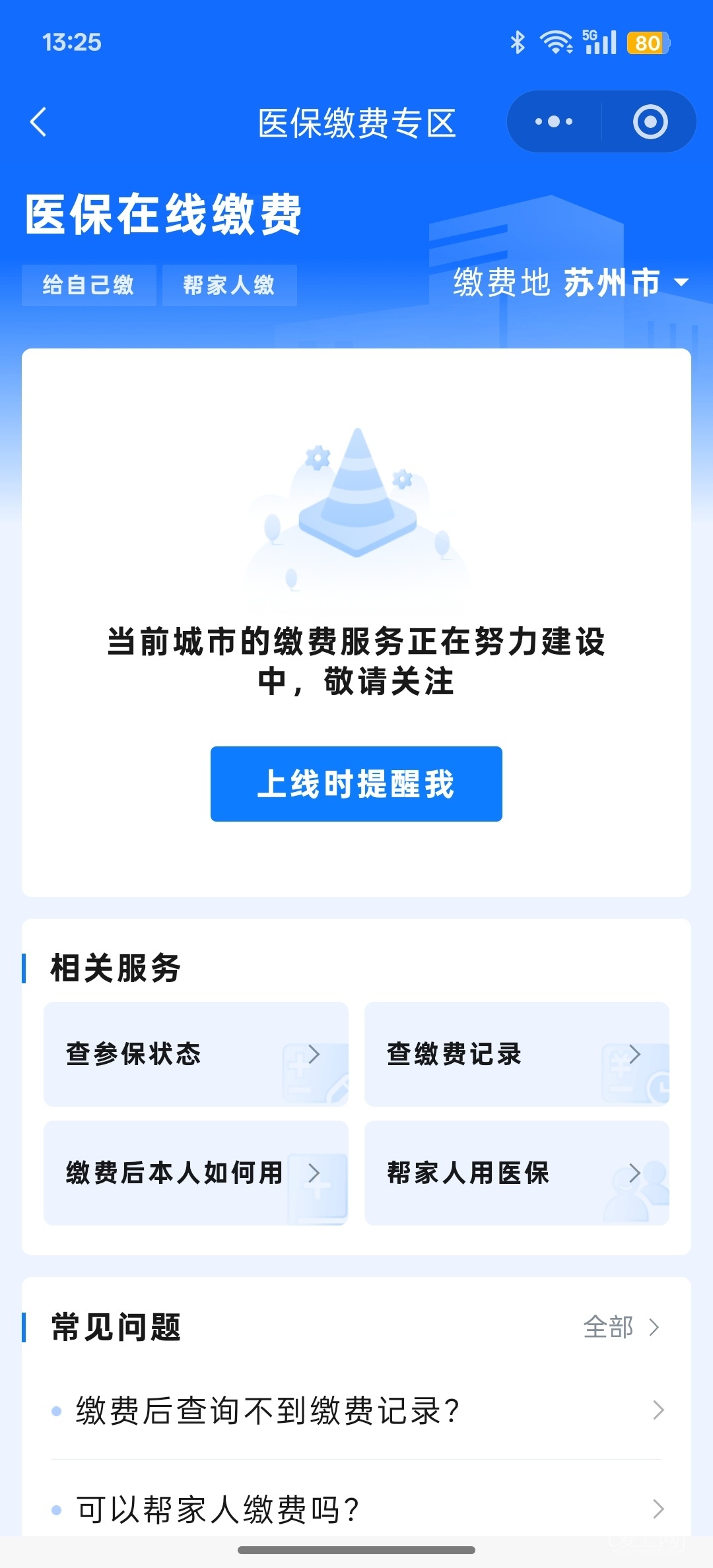Switch to the 帮家人缴 tab
713x1568 pixels.
point(229,285)
